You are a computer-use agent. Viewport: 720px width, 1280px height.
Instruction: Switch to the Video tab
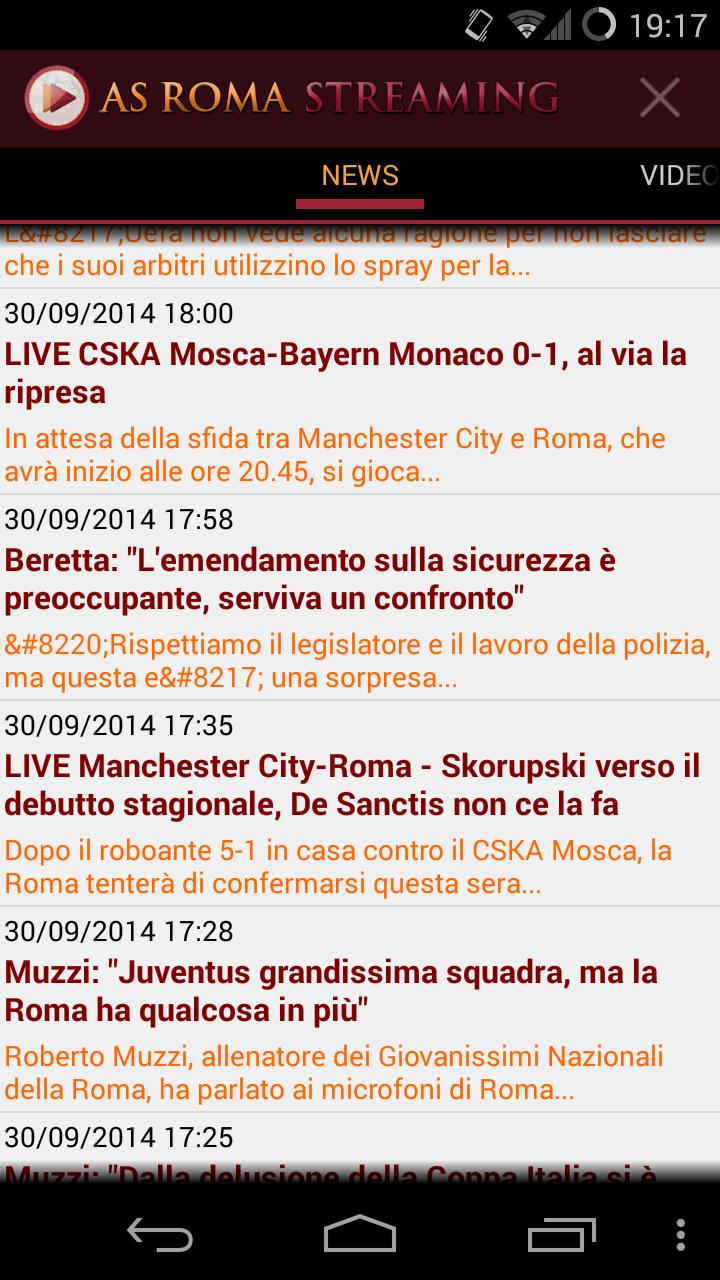coord(678,176)
